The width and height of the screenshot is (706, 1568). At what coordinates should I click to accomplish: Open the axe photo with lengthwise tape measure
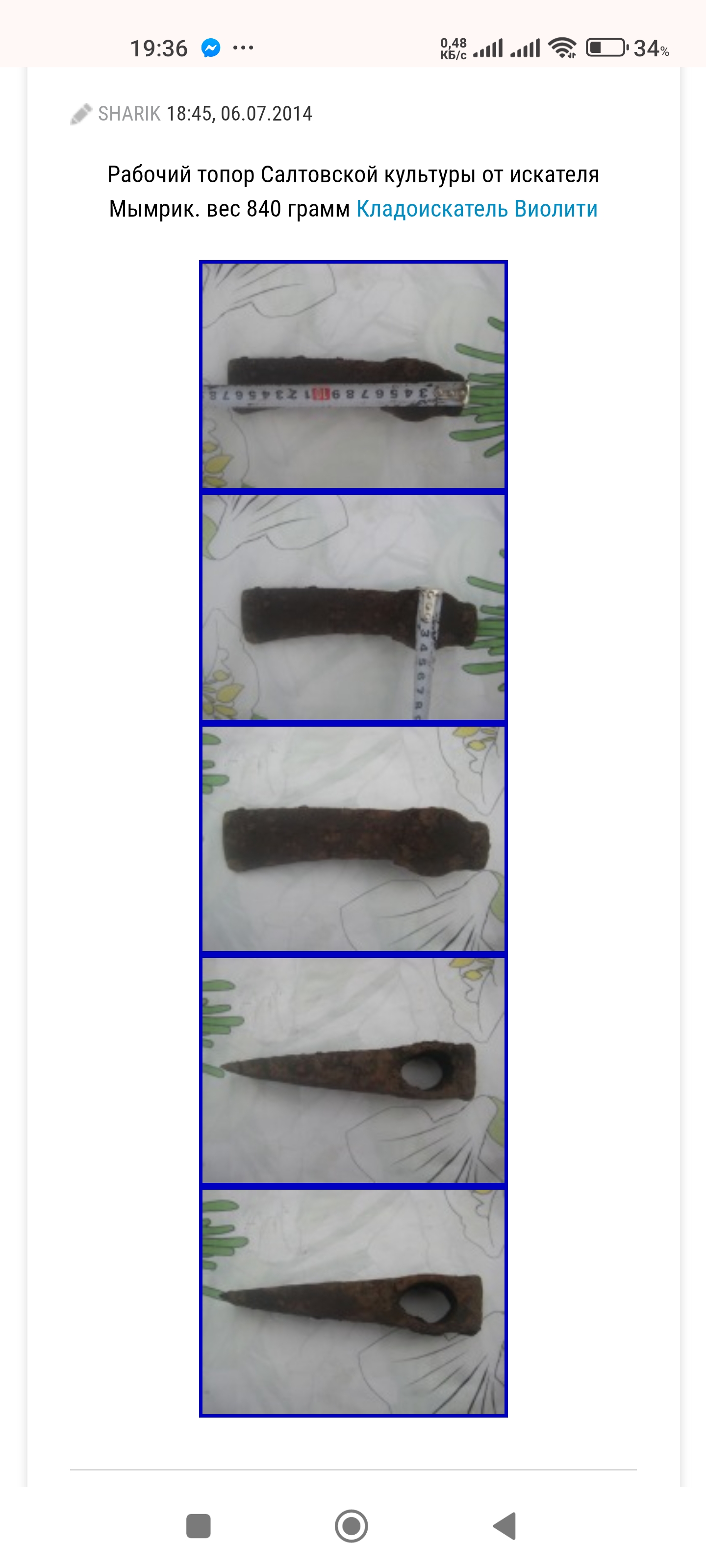(x=353, y=375)
